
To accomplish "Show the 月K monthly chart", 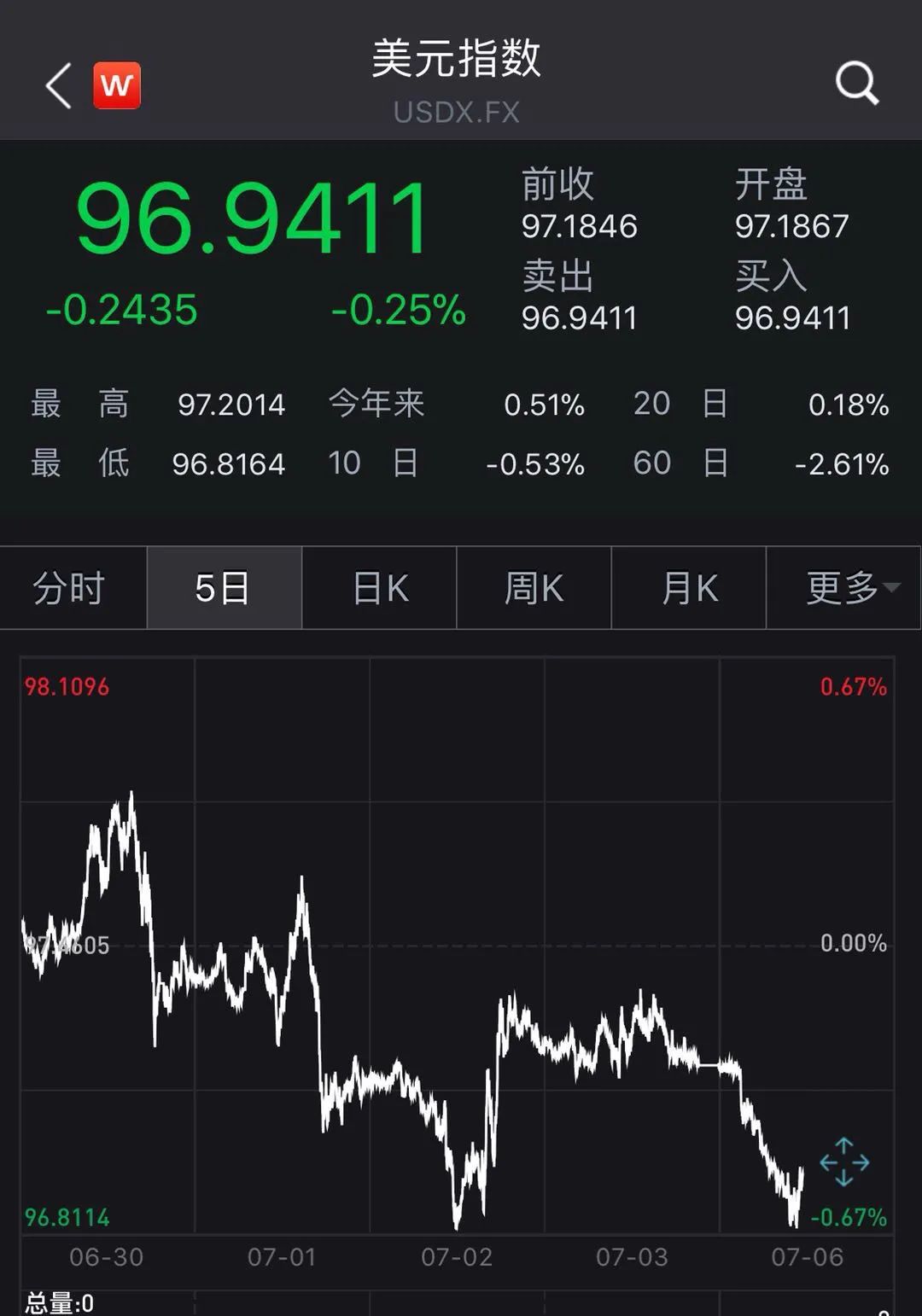I will click(x=689, y=588).
